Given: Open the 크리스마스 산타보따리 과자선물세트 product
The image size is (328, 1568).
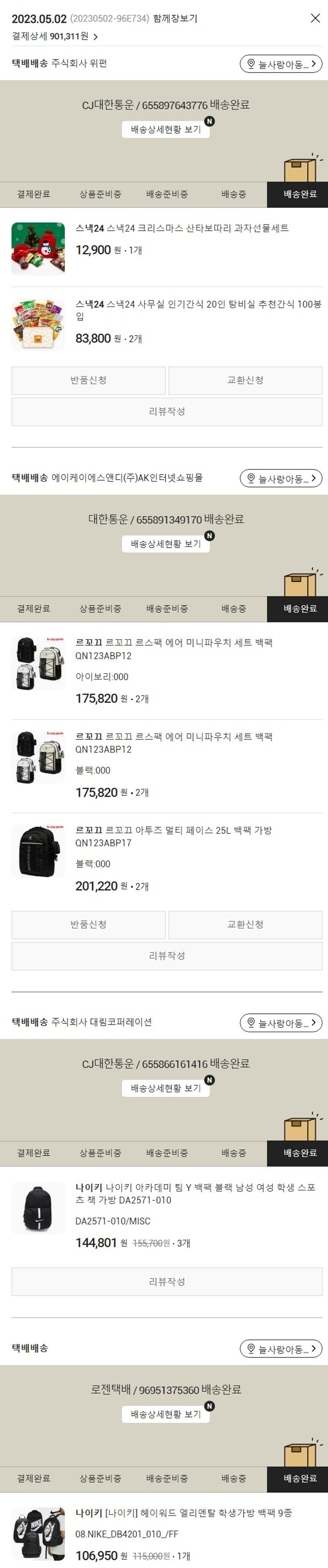Looking at the screenshot, I should pos(182,228).
